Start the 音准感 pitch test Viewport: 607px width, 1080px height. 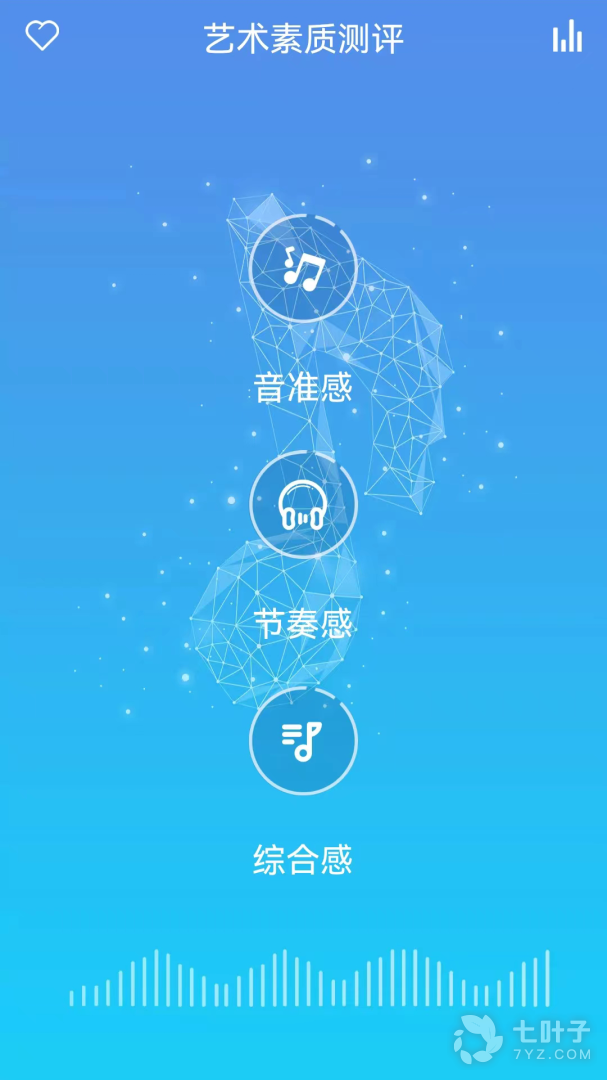pyautogui.click(x=303, y=269)
